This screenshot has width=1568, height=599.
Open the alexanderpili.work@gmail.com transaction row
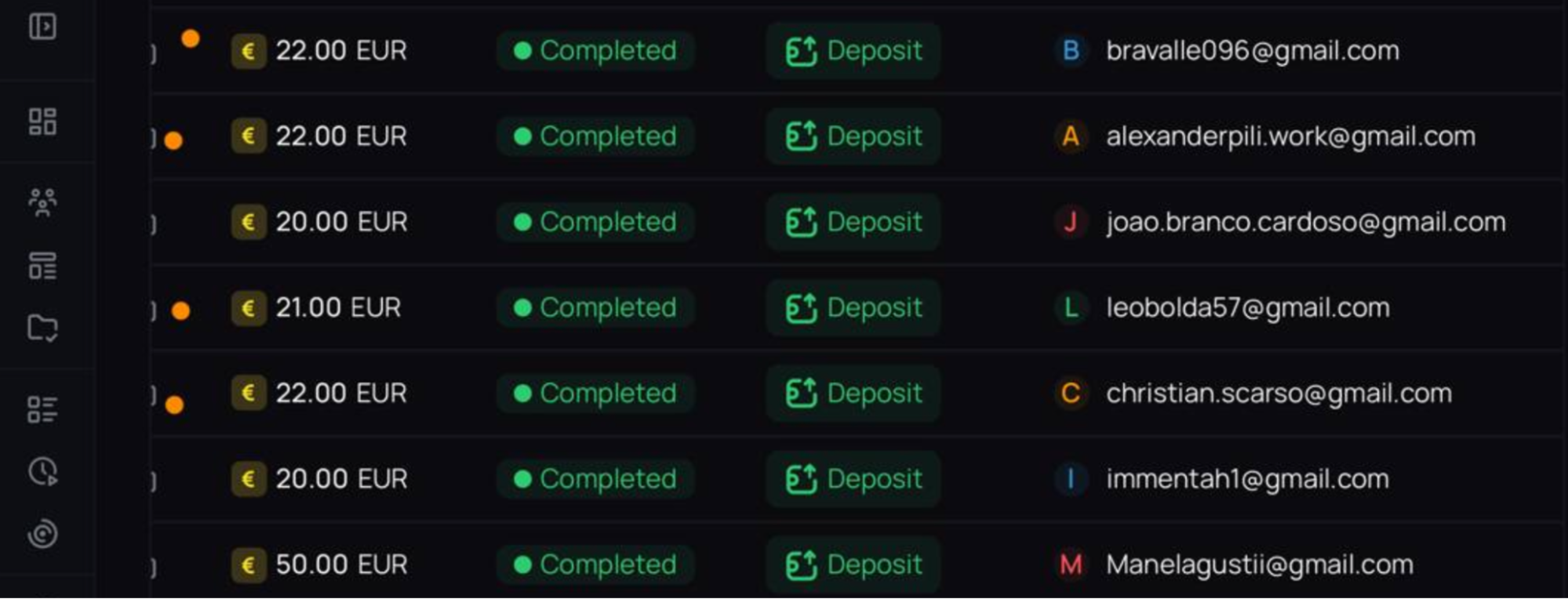coord(1290,136)
